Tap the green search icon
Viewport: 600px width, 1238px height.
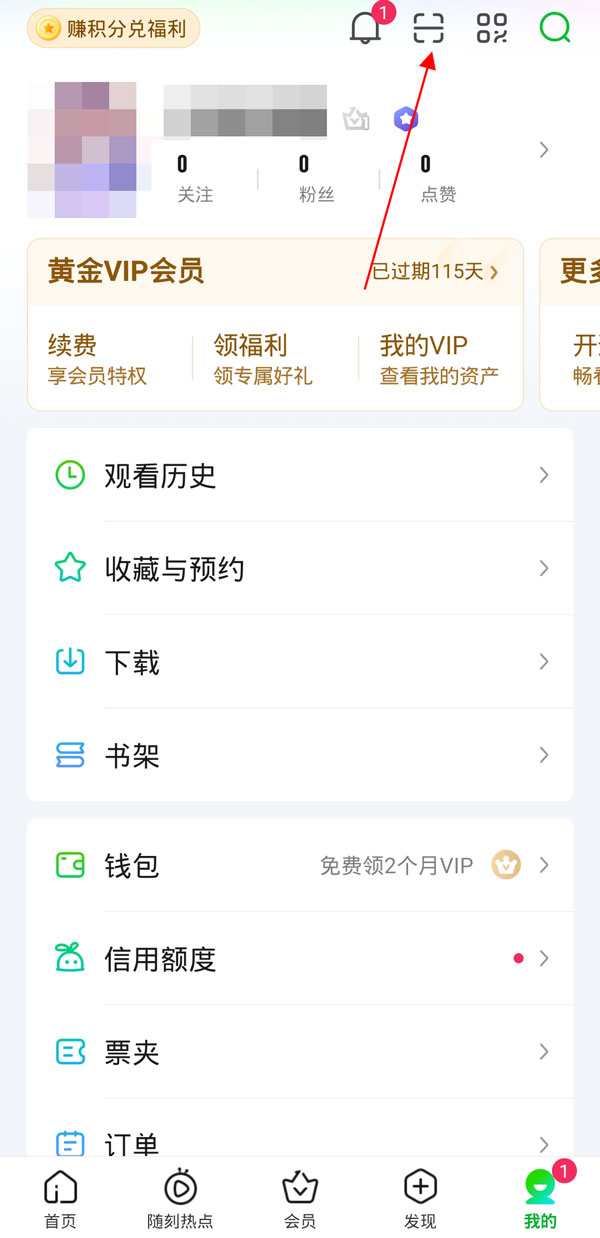554,28
